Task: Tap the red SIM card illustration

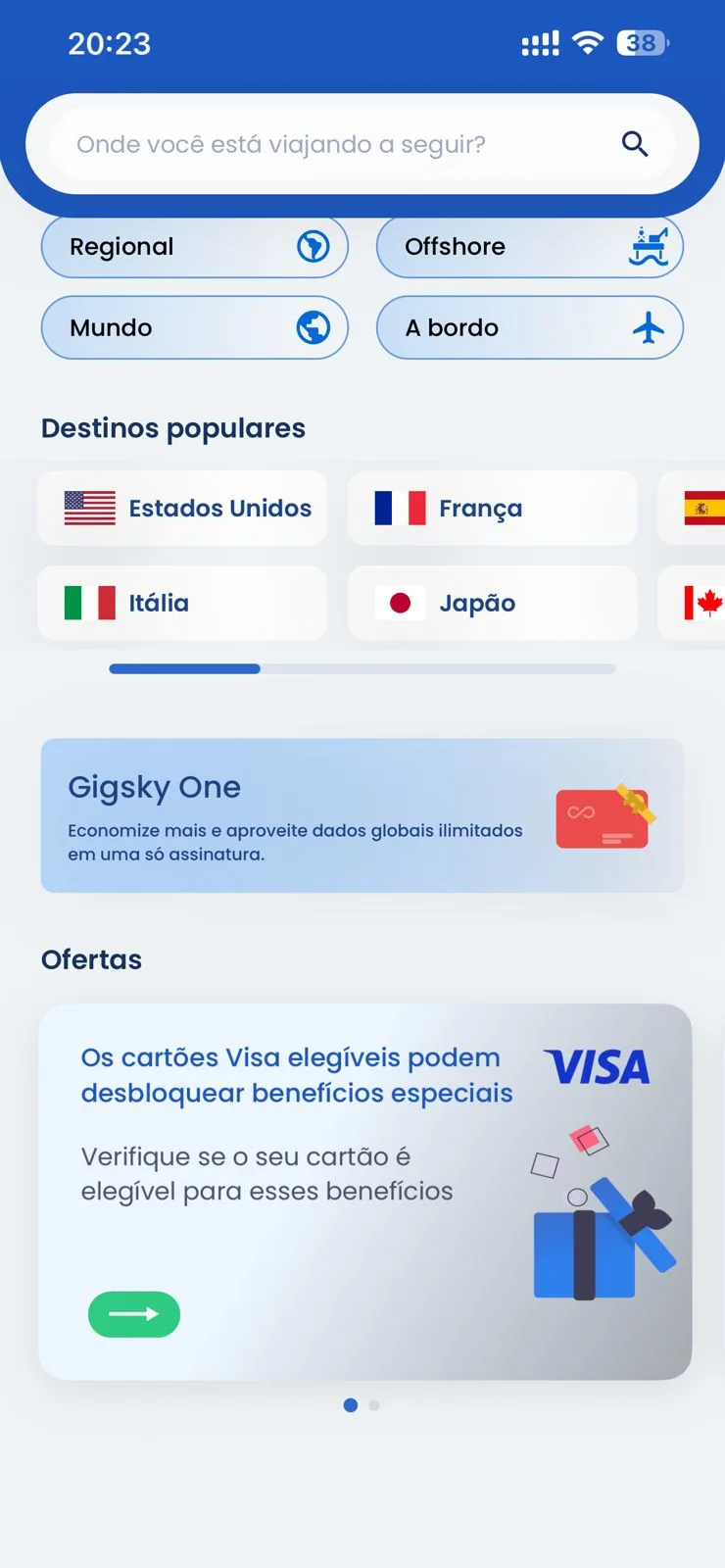Action: pyautogui.click(x=602, y=816)
